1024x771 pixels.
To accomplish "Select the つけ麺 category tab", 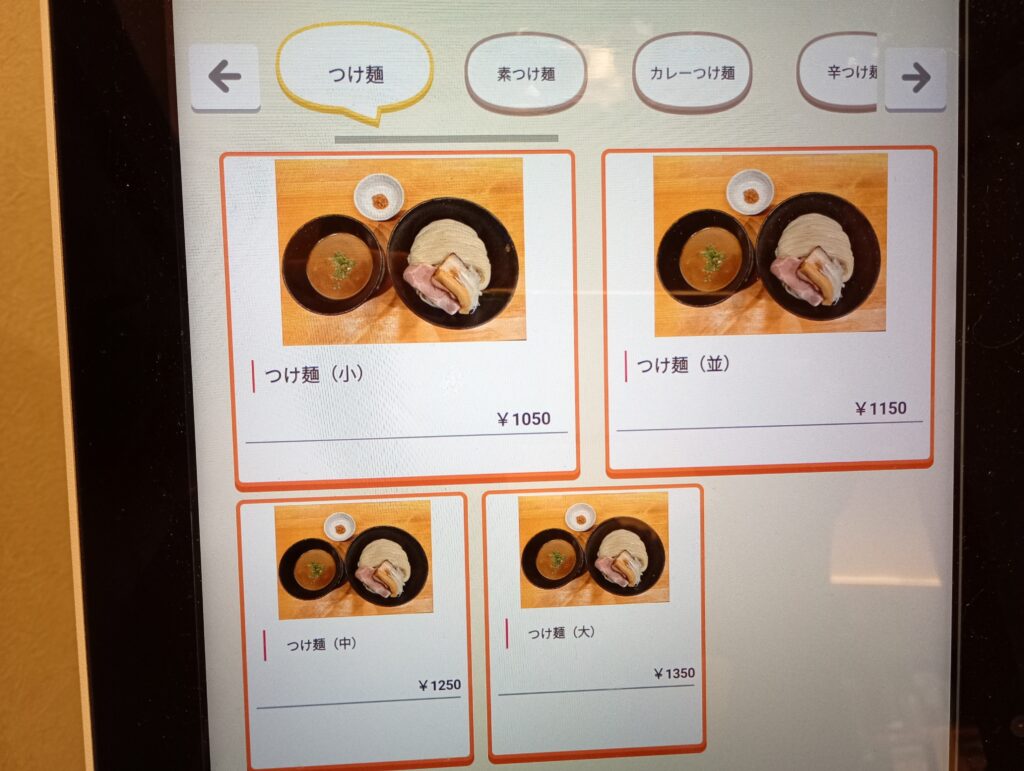I will (x=355, y=74).
